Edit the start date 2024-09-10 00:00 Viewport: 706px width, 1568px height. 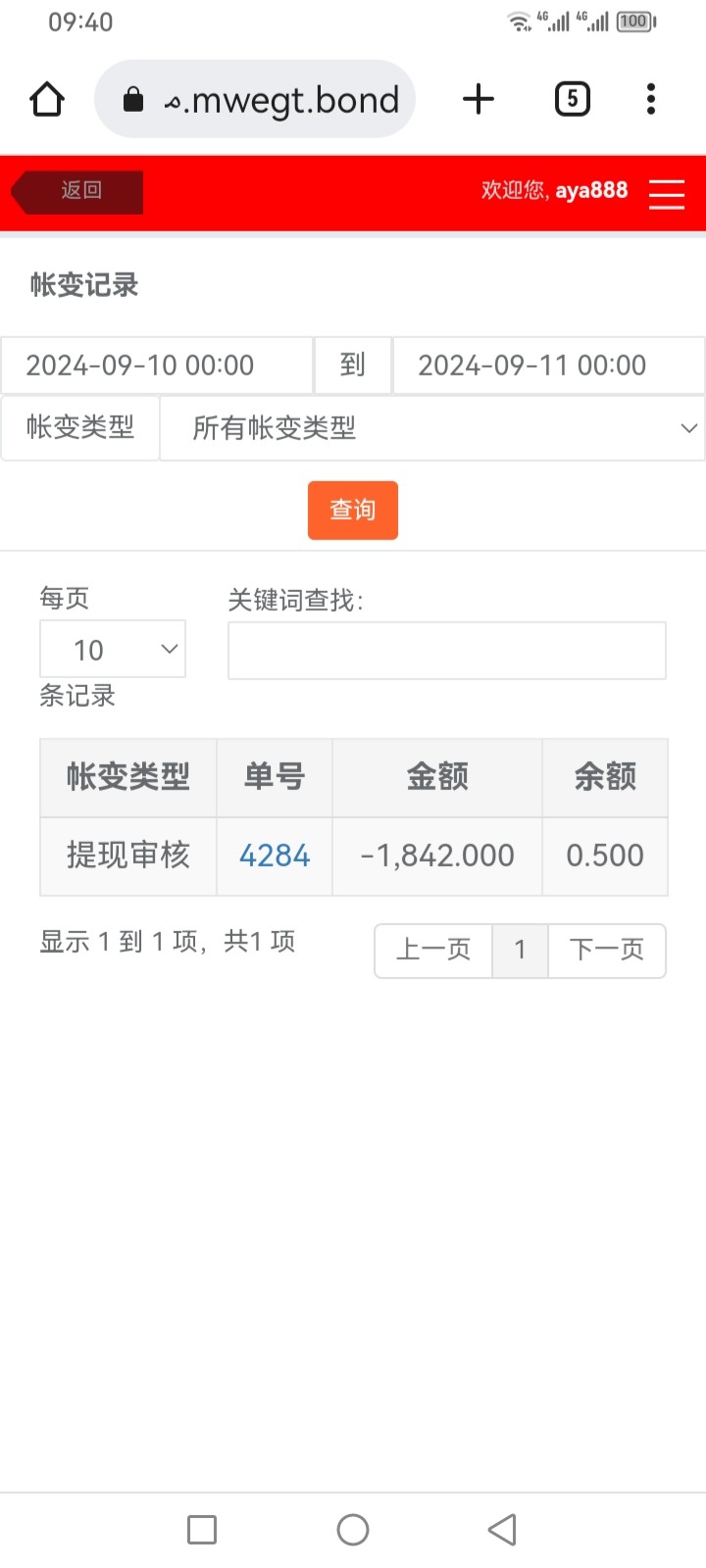(157, 366)
